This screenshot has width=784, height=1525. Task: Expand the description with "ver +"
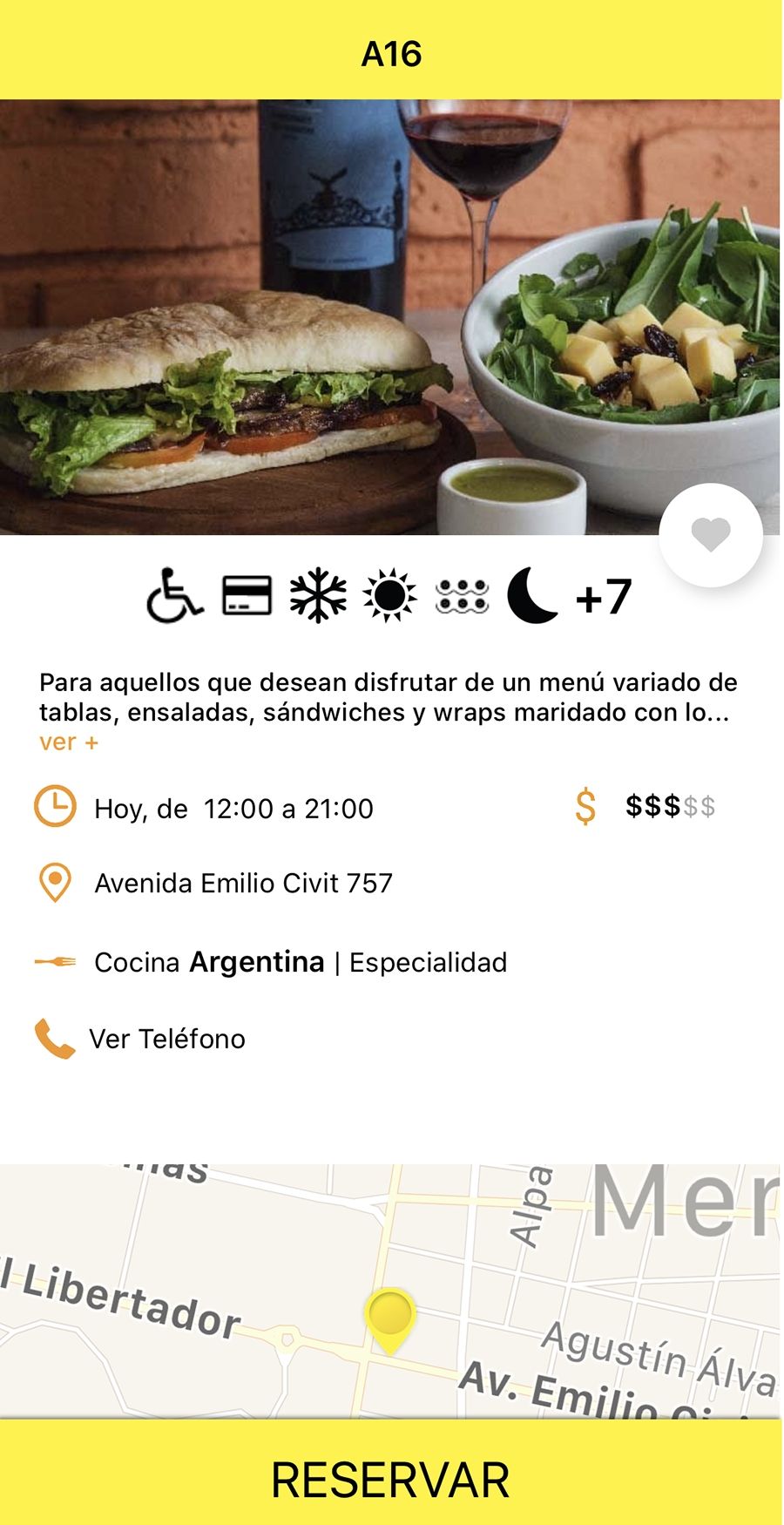point(69,742)
